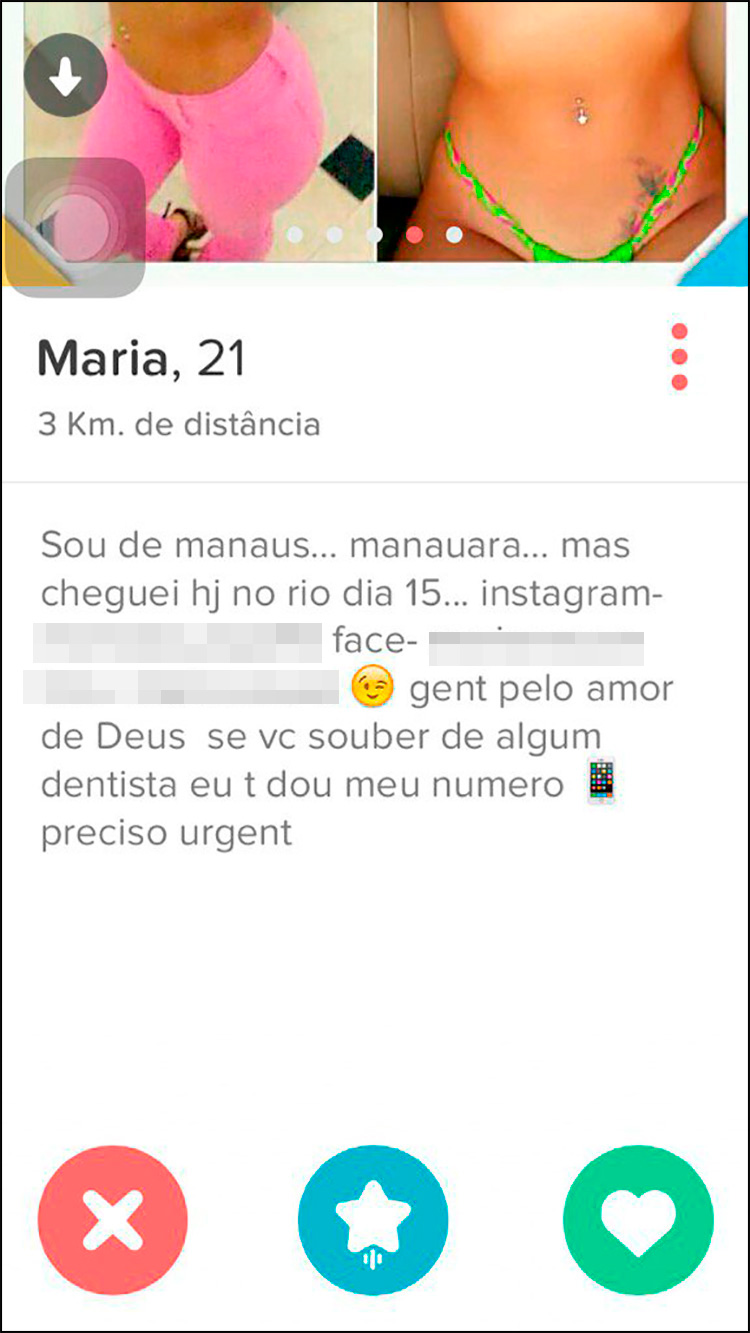Hit the green Like heart icon
Image resolution: width=750 pixels, height=1333 pixels.
[x=637, y=1219]
